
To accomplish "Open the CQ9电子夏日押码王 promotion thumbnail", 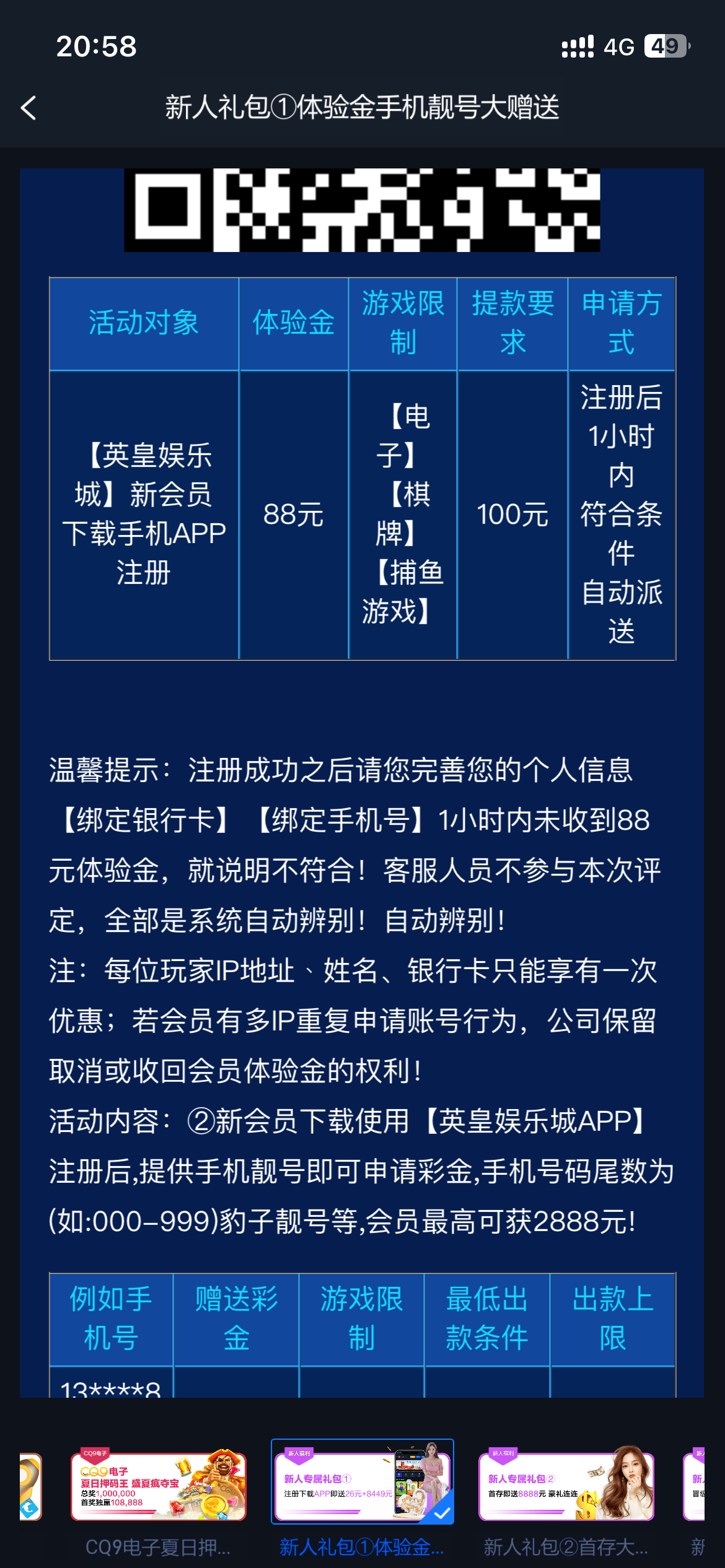I will (158, 1487).
